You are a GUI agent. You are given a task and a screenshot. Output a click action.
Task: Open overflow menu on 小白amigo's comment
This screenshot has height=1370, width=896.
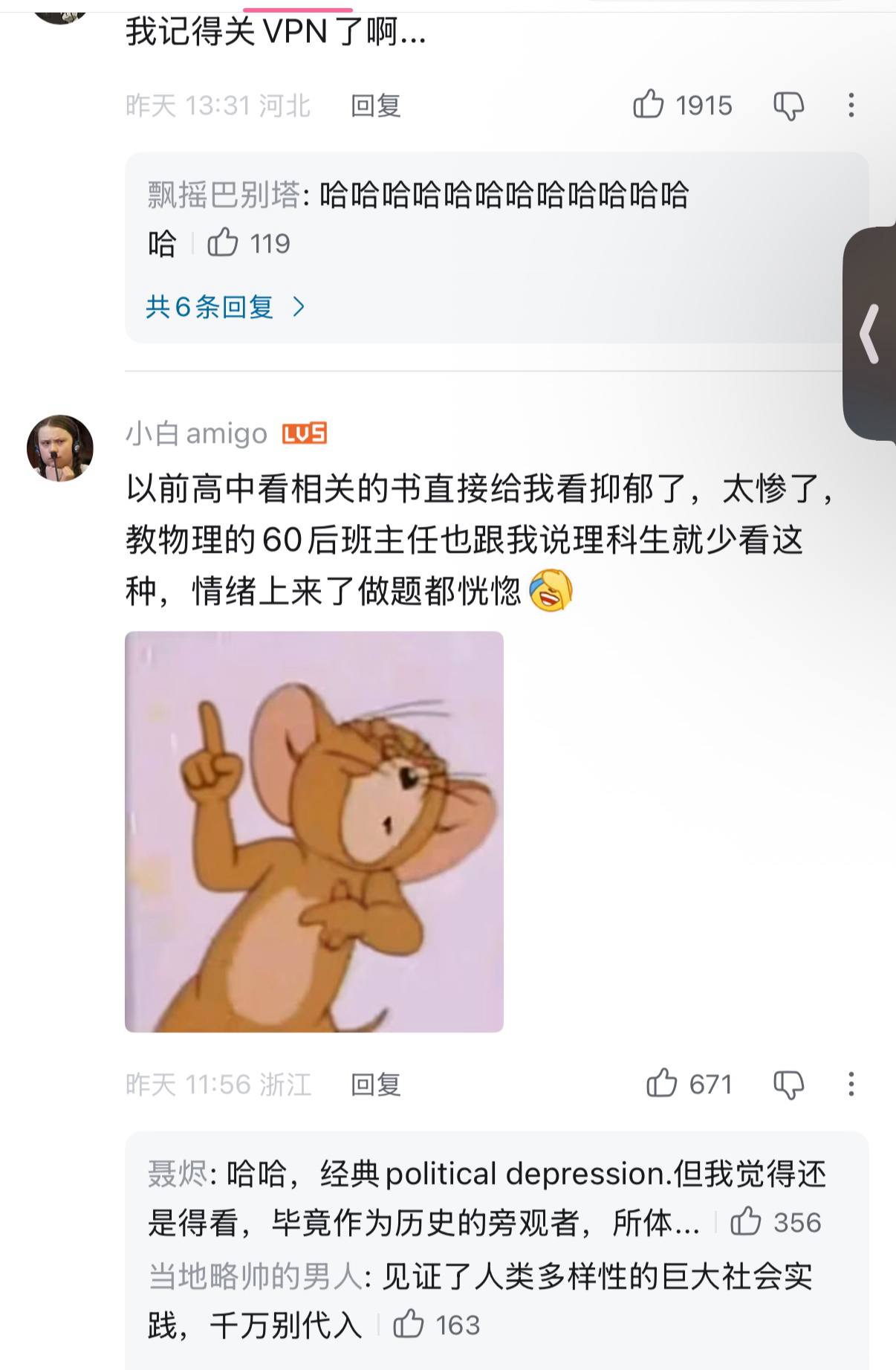851,1085
